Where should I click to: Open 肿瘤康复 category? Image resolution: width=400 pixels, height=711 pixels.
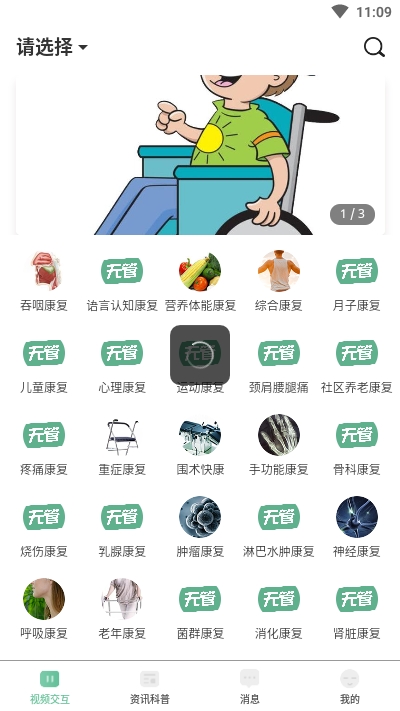(x=200, y=528)
